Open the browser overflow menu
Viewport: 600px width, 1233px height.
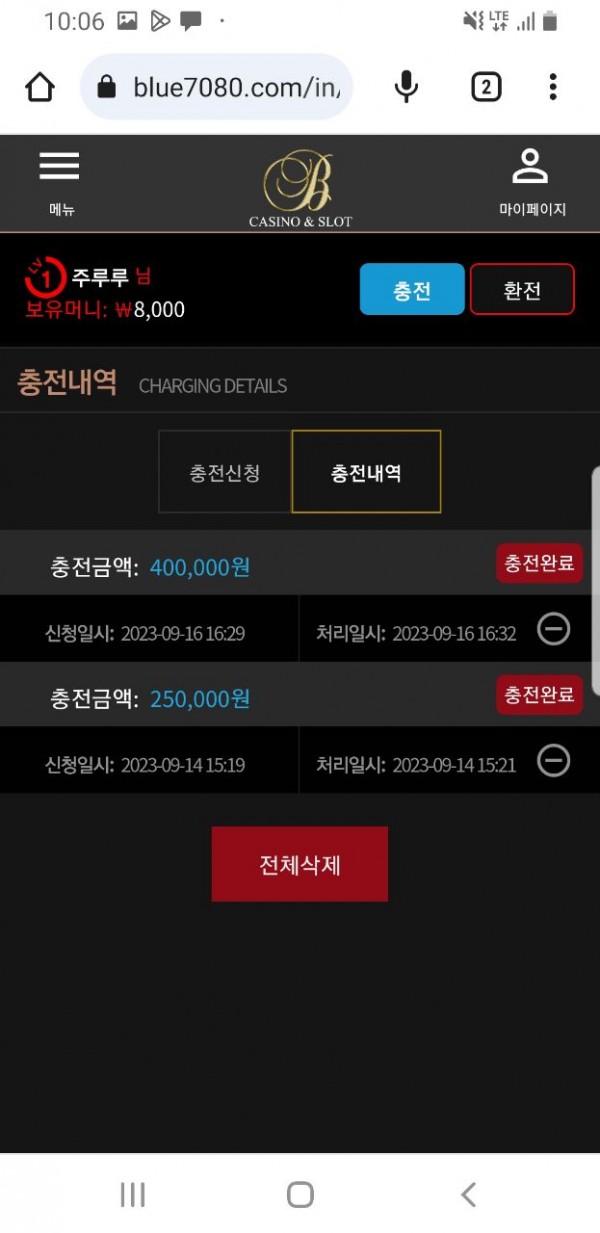[x=552, y=88]
